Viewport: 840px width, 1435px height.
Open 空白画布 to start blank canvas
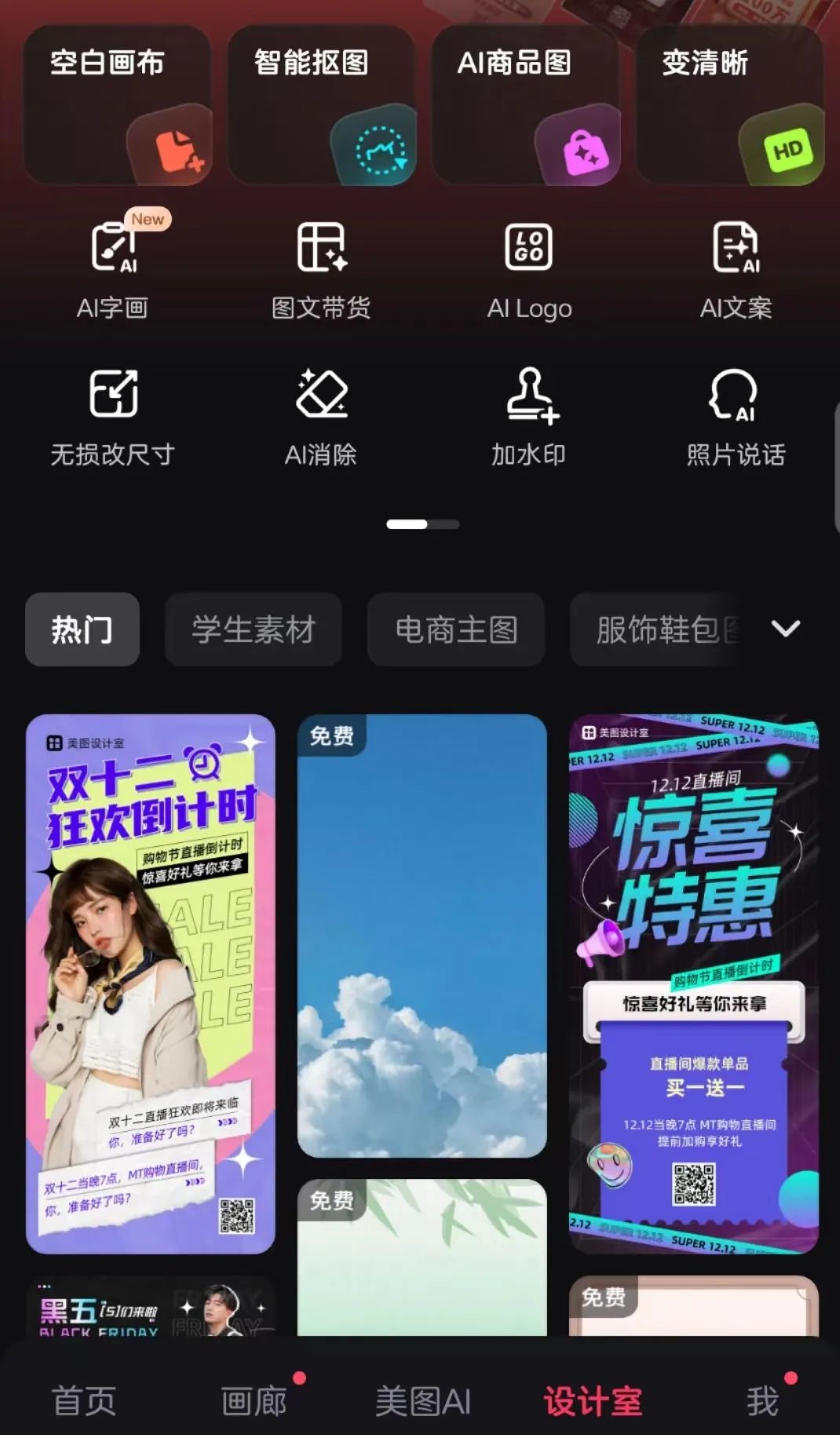118,102
